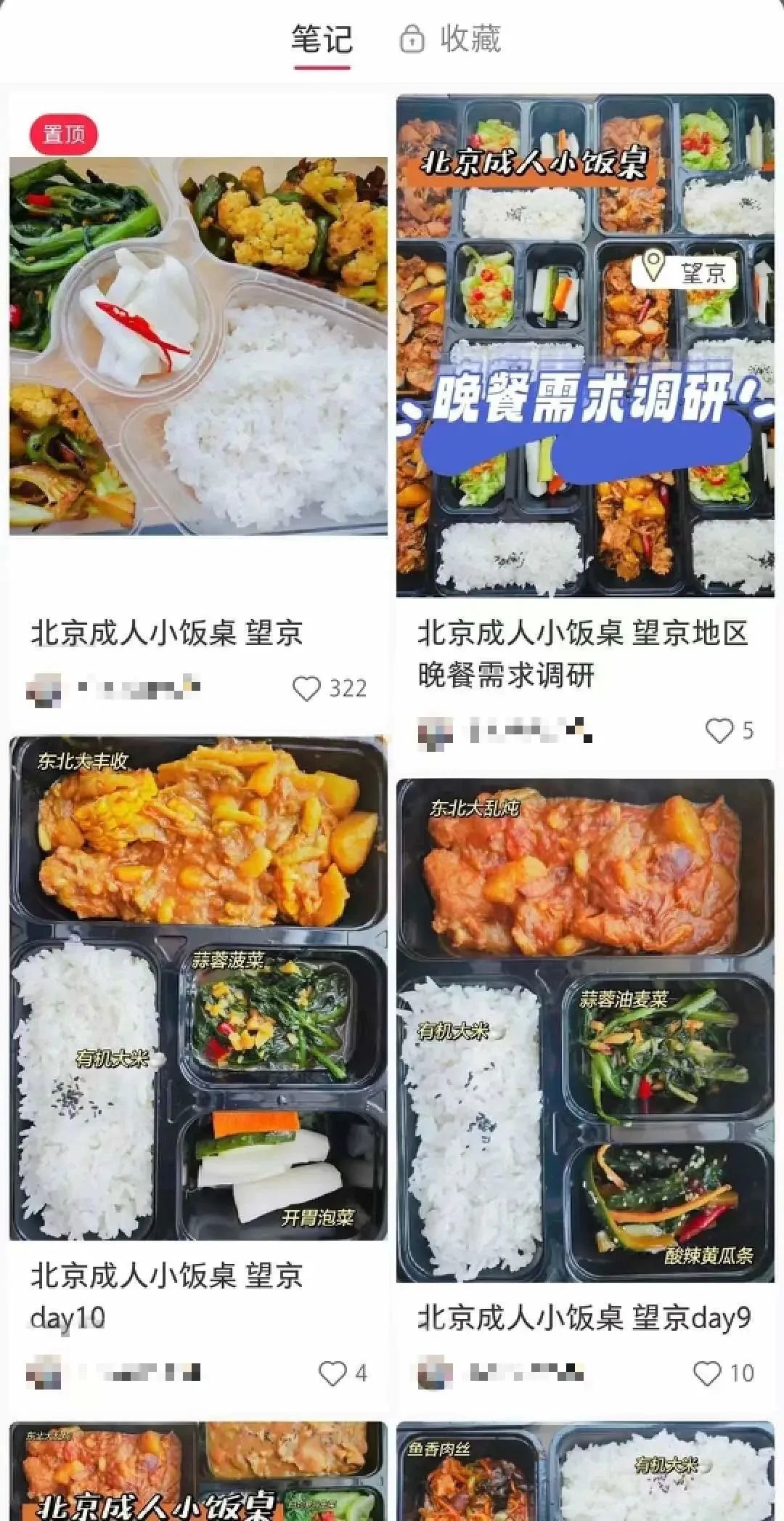Viewport: 784px width, 1521px height.
Task: Select the 笔记 tab
Action: (x=322, y=38)
